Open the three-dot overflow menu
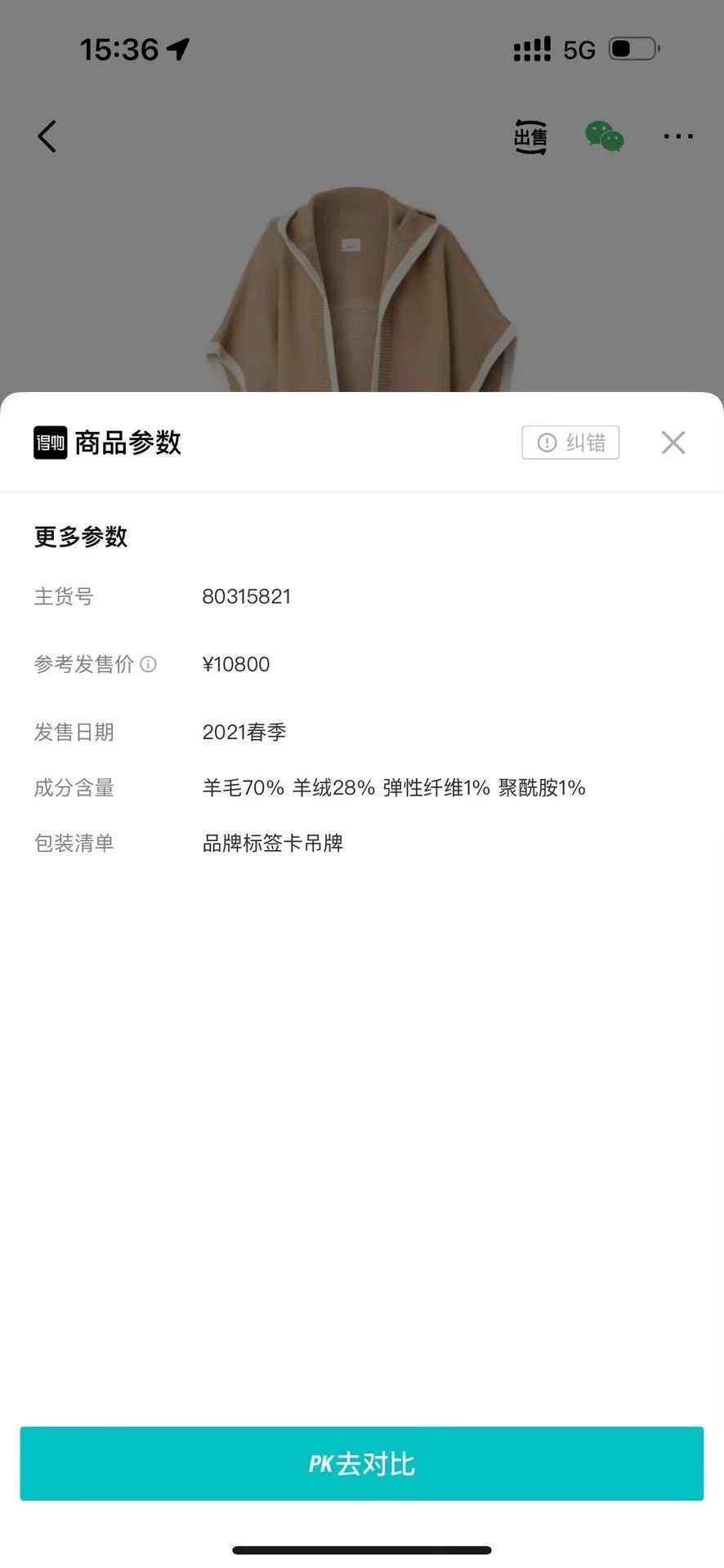The width and height of the screenshot is (724, 1568). [678, 136]
